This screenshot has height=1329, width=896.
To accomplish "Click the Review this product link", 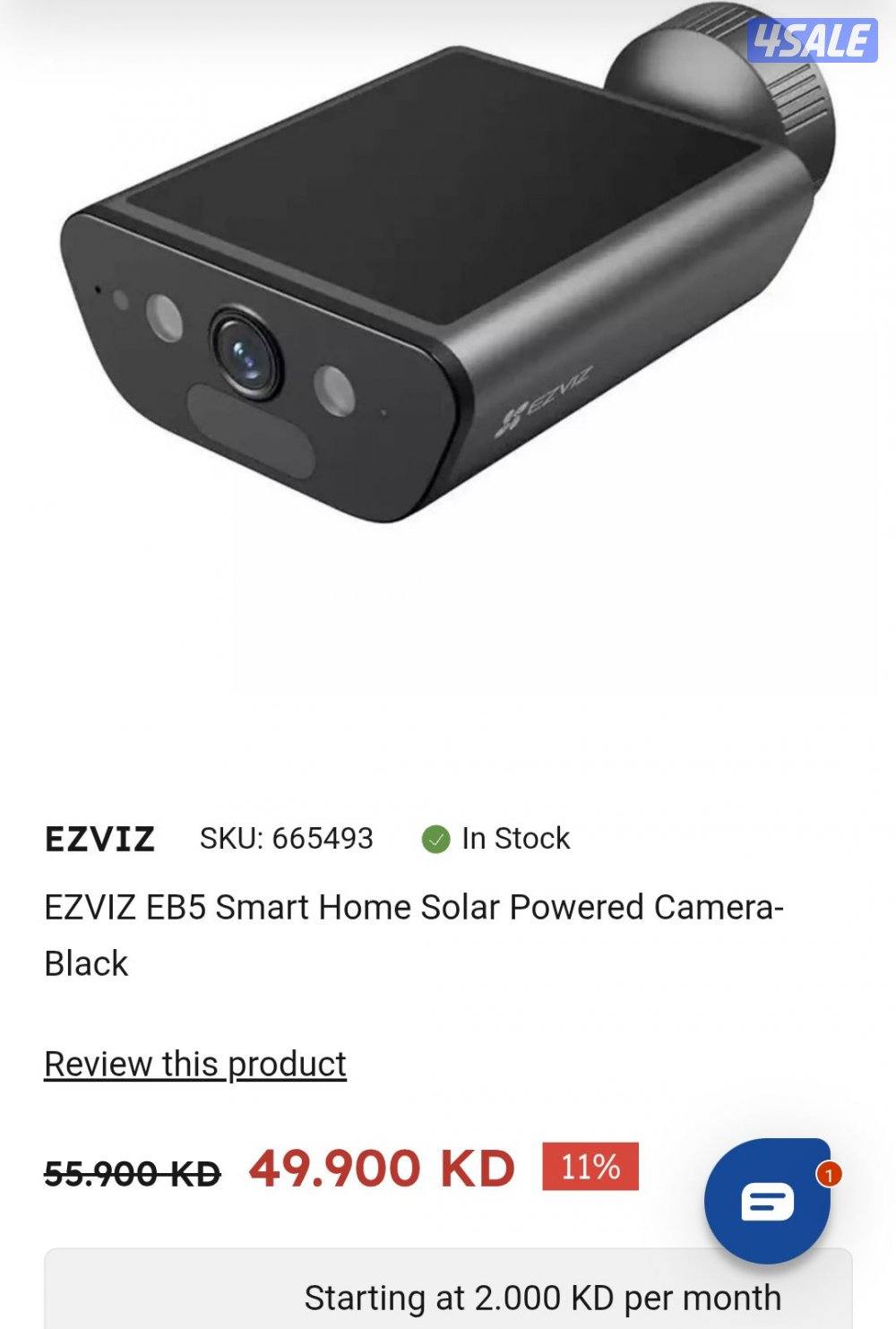I will [196, 1065].
